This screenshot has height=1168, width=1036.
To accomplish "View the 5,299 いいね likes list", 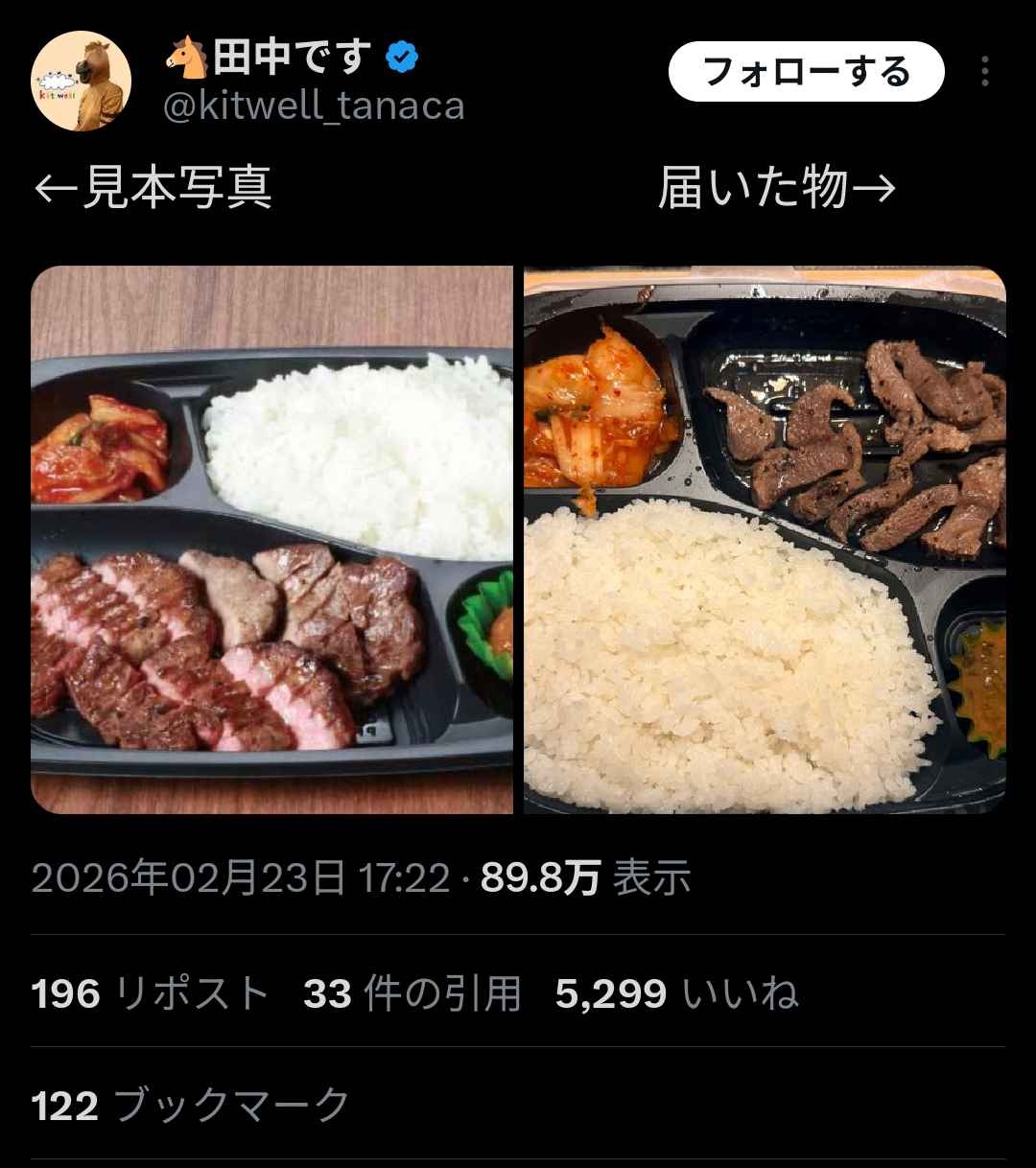I will (676, 993).
